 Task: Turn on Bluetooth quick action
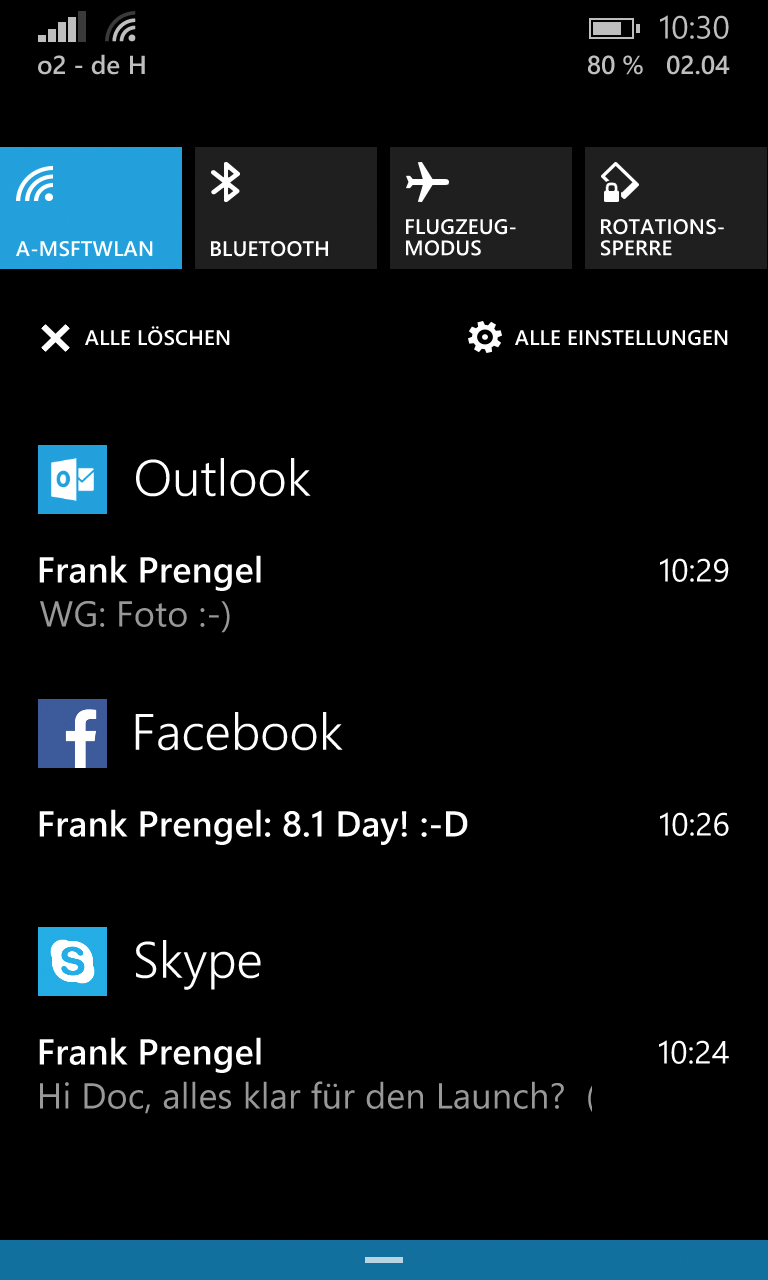(x=286, y=208)
